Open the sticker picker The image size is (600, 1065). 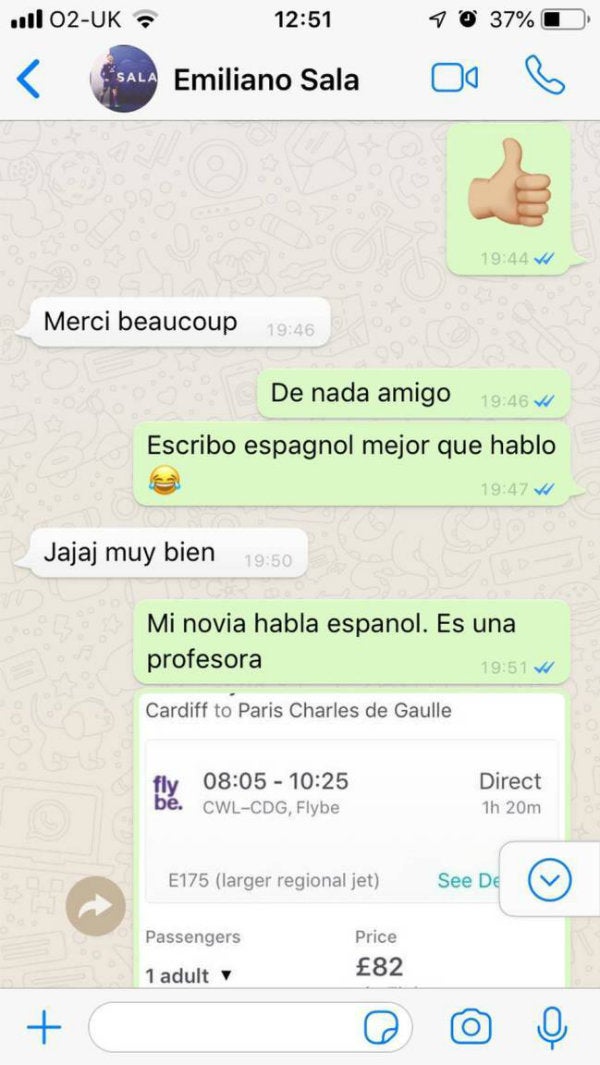coord(382,1027)
